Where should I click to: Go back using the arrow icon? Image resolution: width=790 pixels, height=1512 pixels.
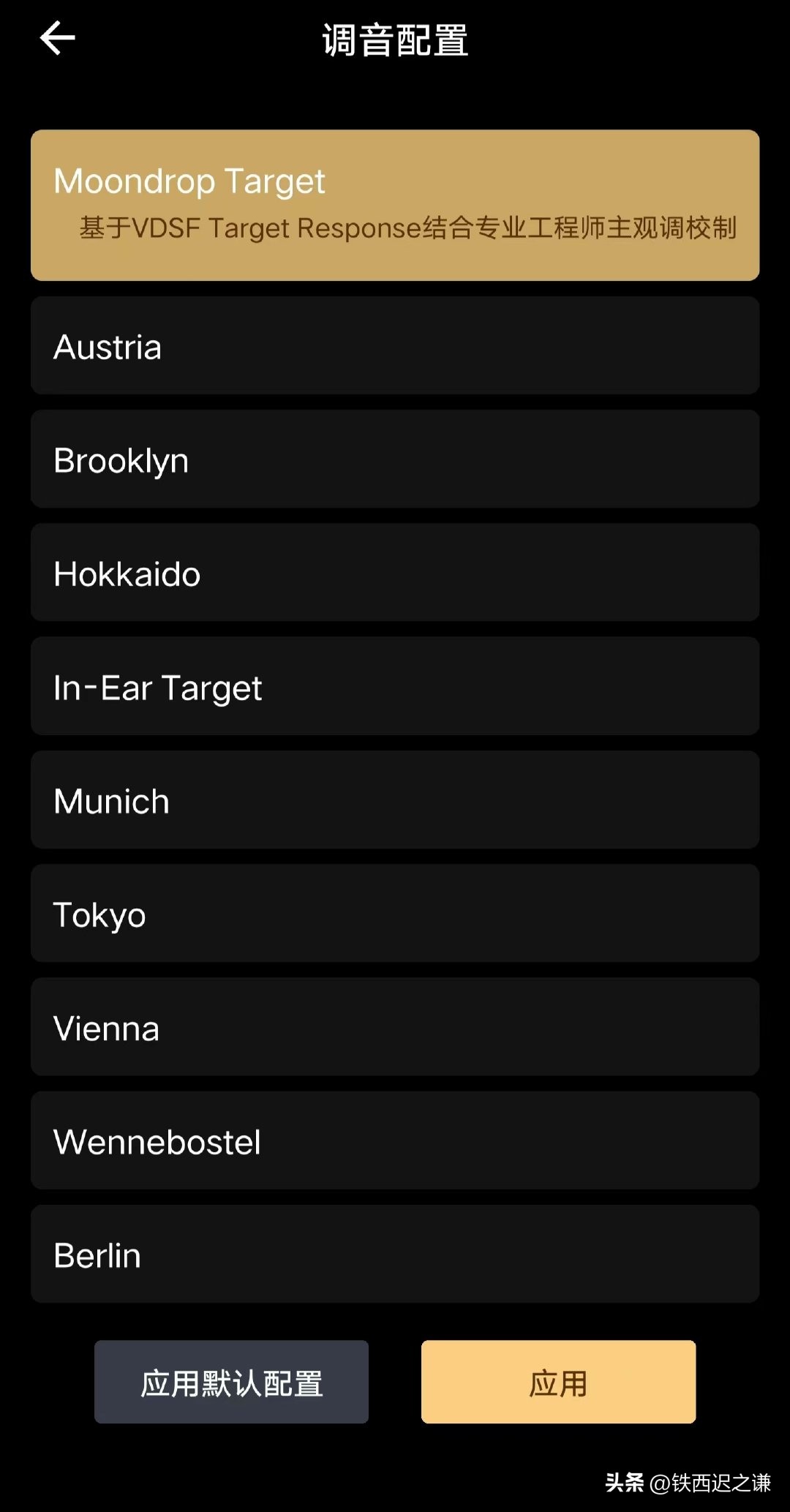(57, 38)
